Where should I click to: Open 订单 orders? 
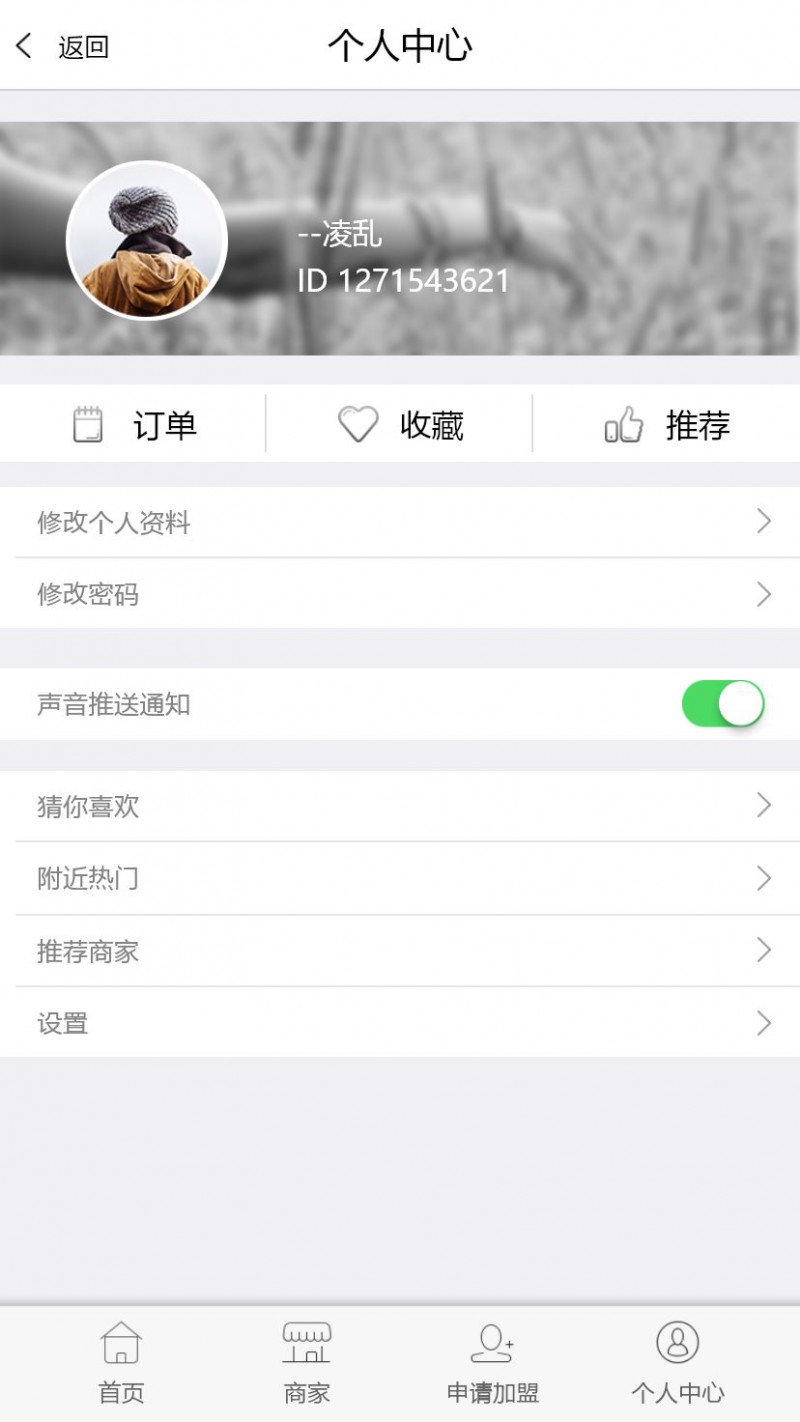(135, 425)
